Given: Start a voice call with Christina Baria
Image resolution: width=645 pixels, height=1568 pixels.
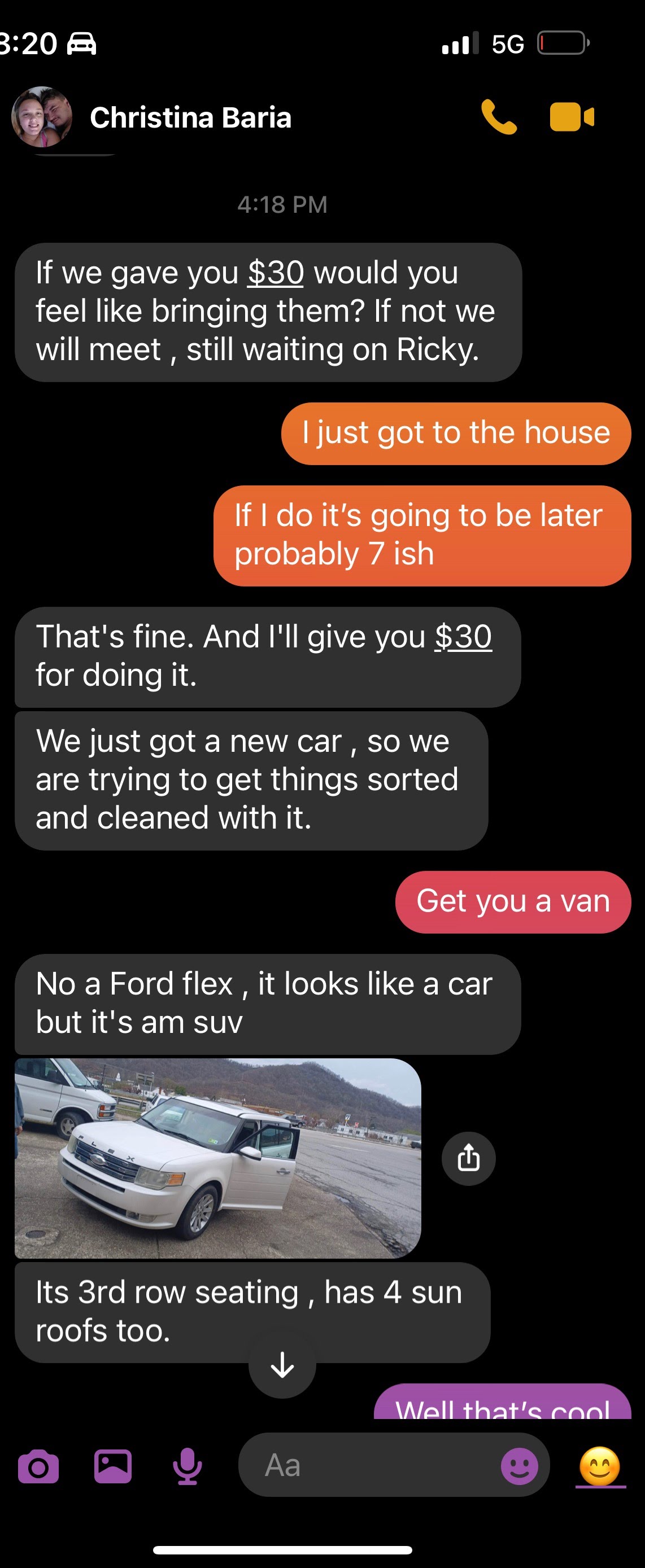Looking at the screenshot, I should pos(499,117).
